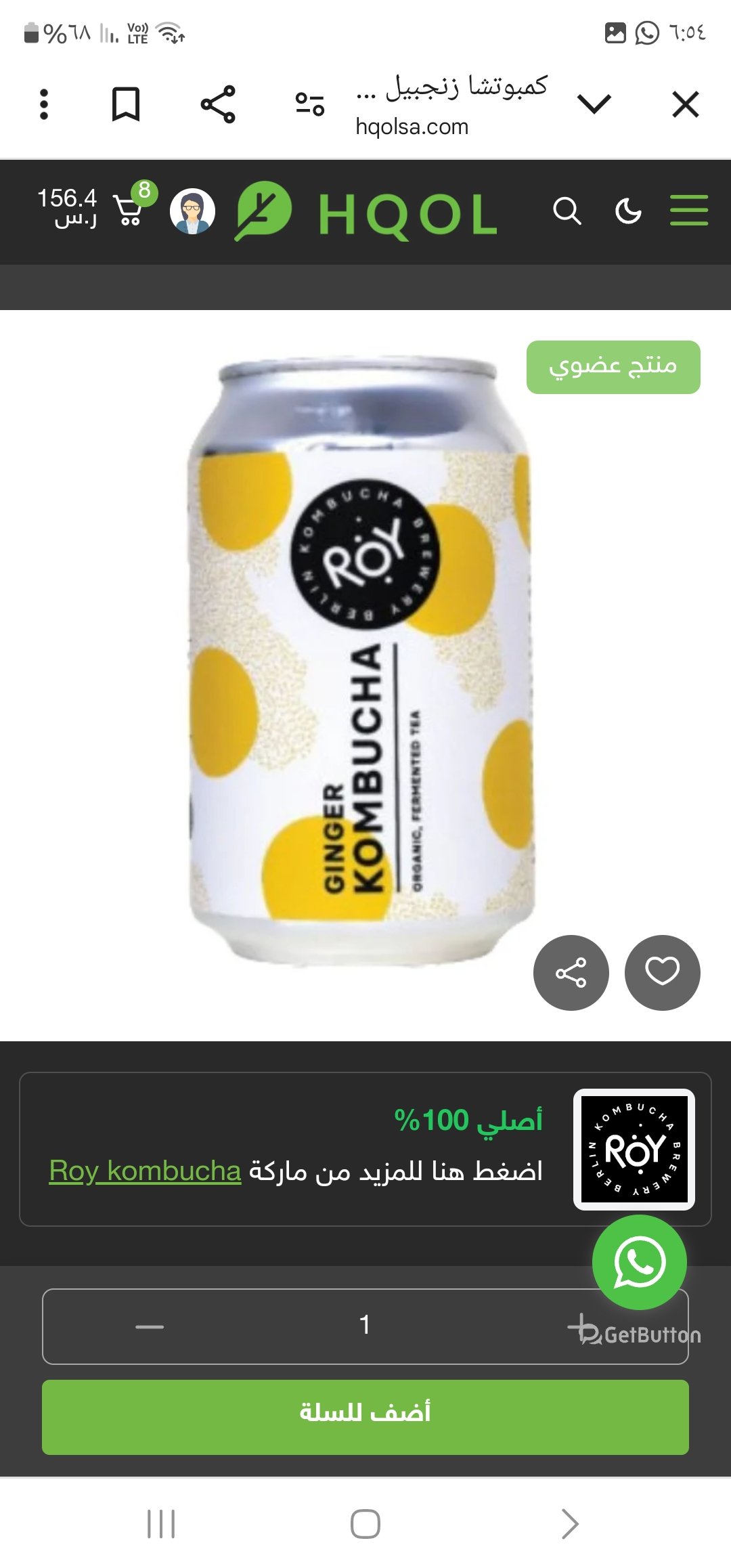Viewport: 731px width, 1568px height.
Task: Expand the page title dropdown chevron
Action: tap(594, 104)
